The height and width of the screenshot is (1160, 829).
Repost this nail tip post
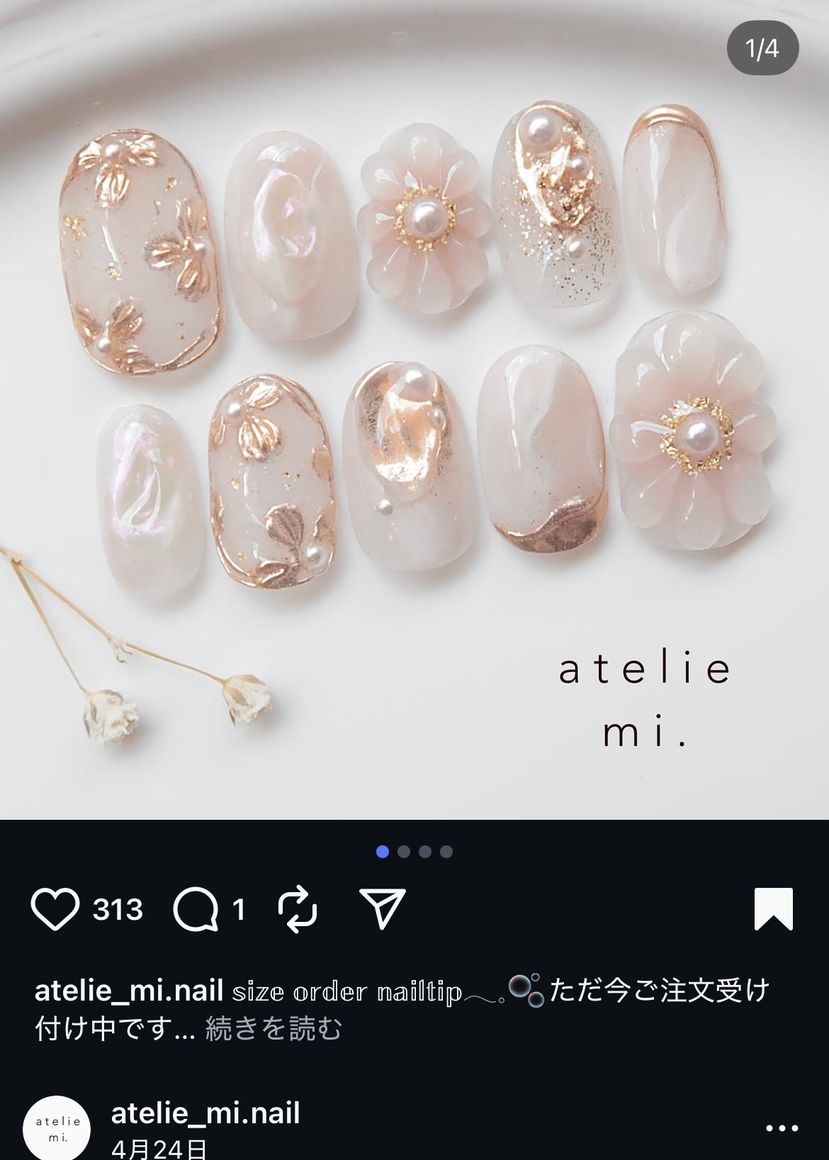(297, 909)
